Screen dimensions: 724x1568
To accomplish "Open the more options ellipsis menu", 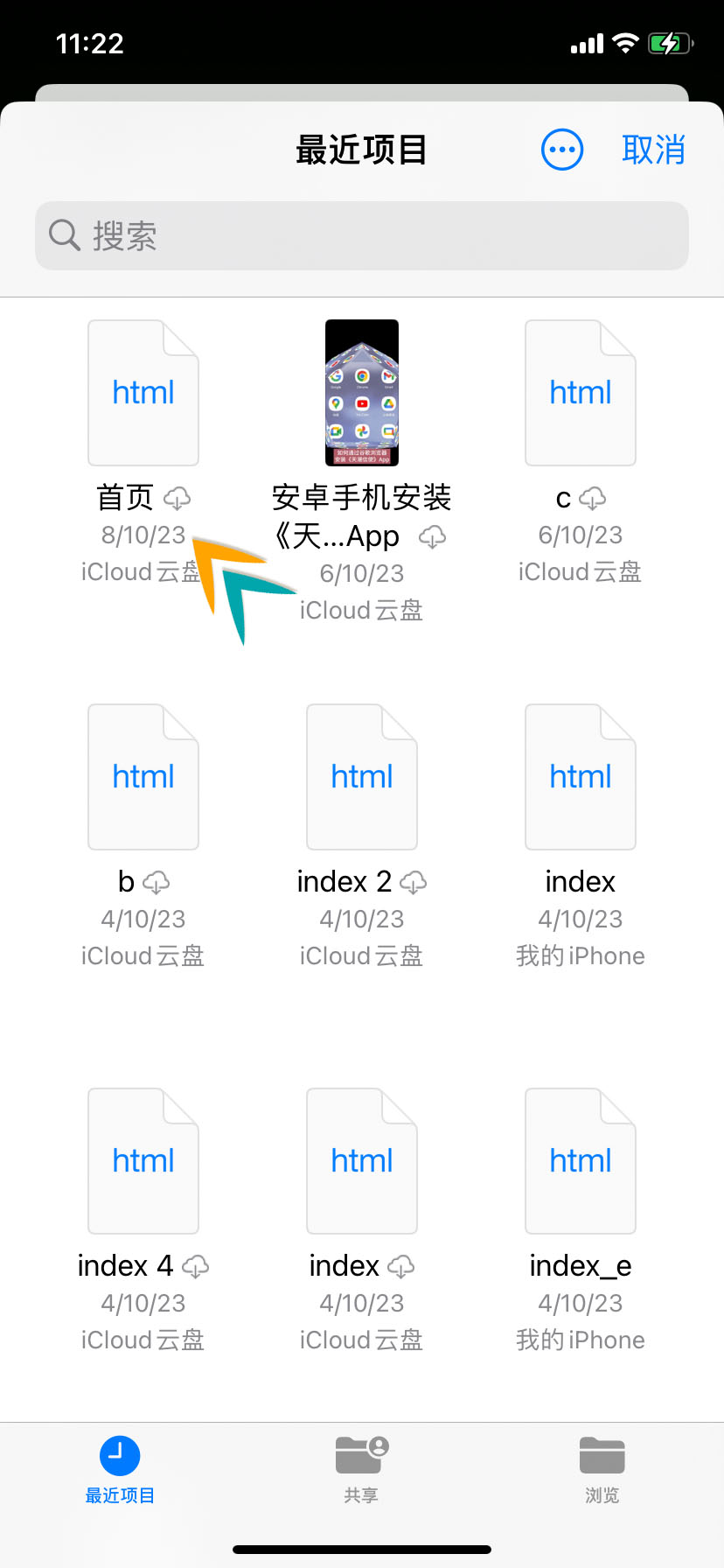I will [562, 150].
